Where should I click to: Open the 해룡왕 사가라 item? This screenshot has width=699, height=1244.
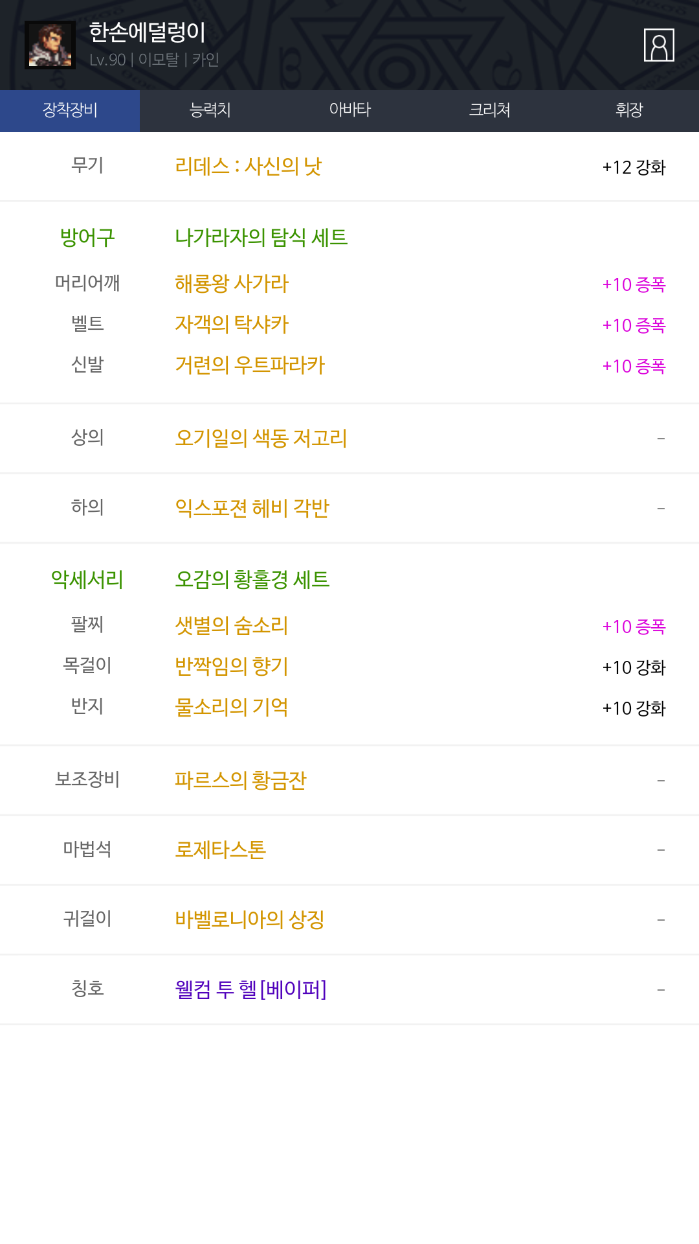pyautogui.click(x=231, y=284)
